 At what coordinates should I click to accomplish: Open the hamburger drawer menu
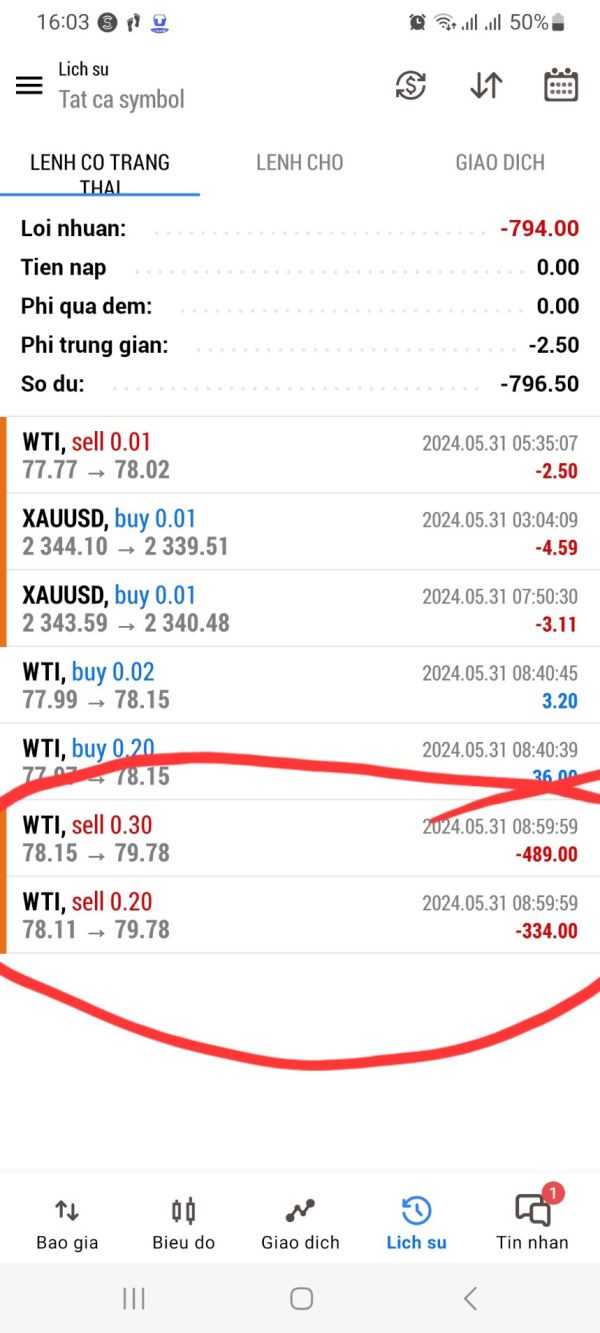pyautogui.click(x=29, y=85)
